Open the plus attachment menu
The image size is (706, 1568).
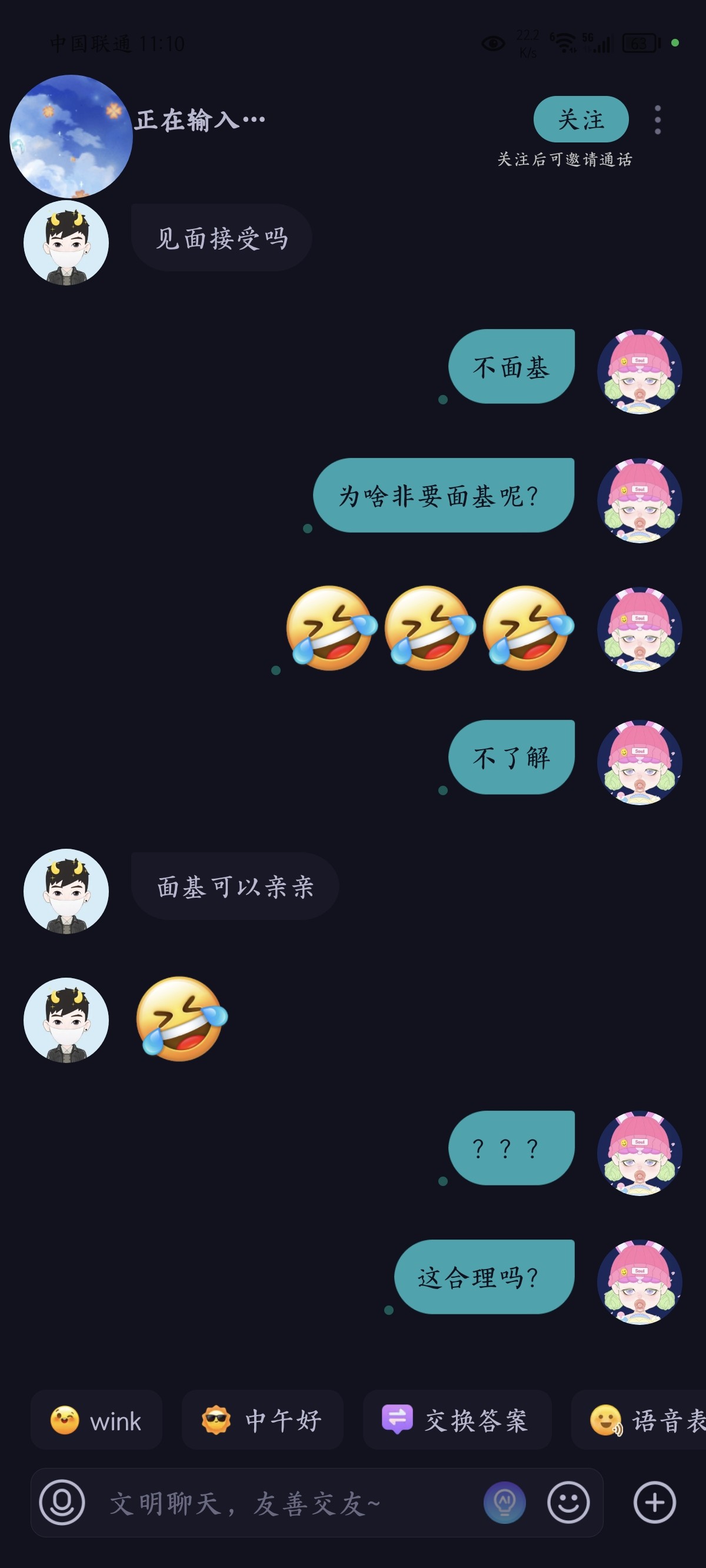pyautogui.click(x=654, y=1503)
